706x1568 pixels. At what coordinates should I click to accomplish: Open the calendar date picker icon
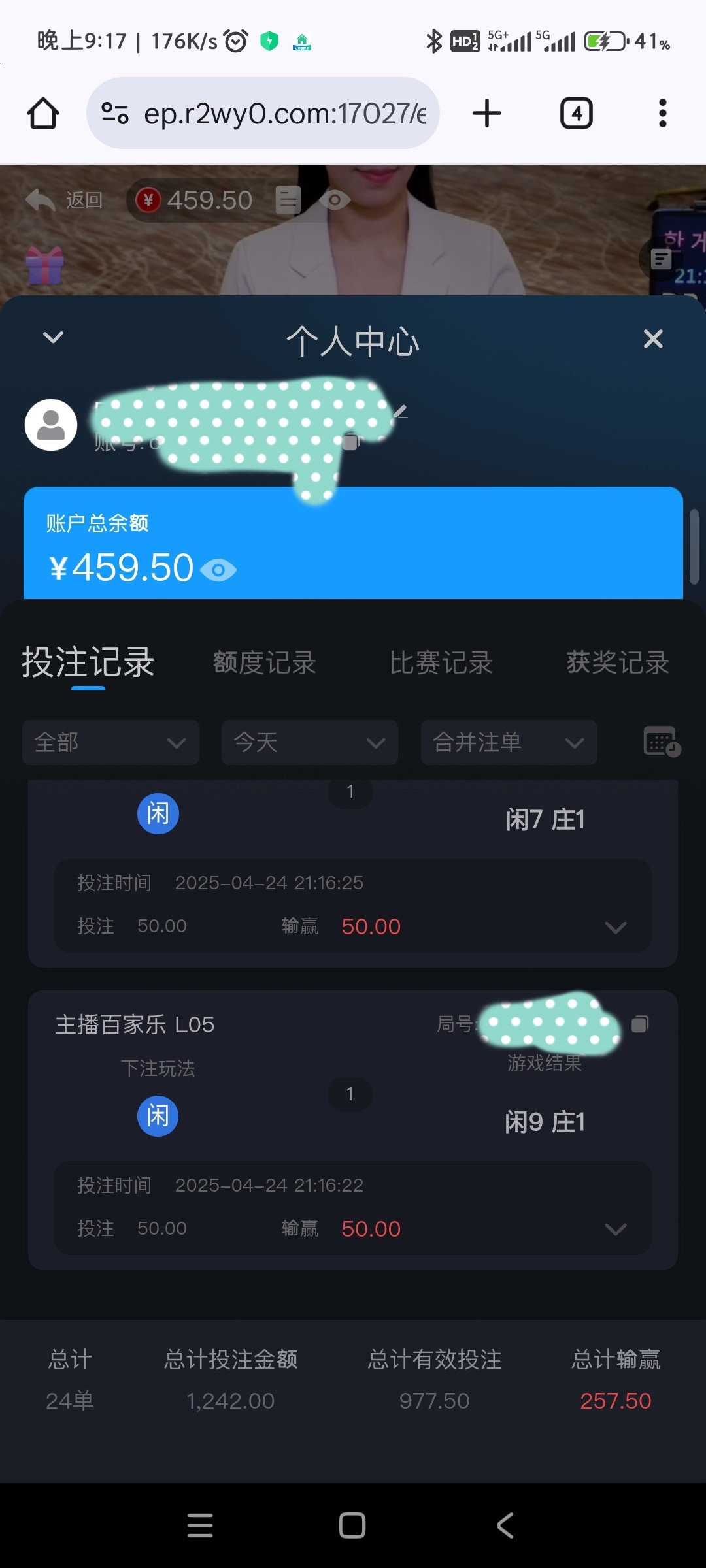click(662, 742)
